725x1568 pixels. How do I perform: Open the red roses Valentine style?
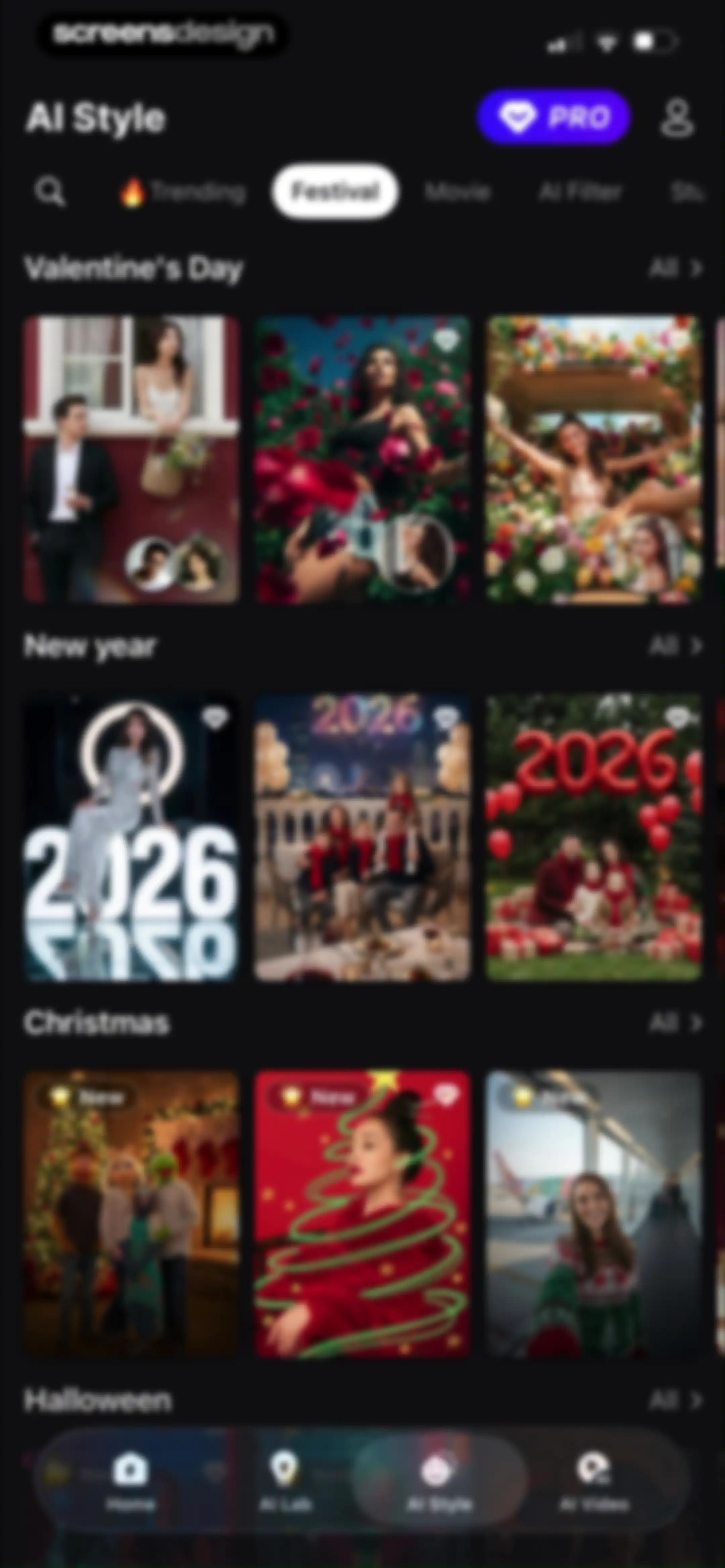pos(362,459)
